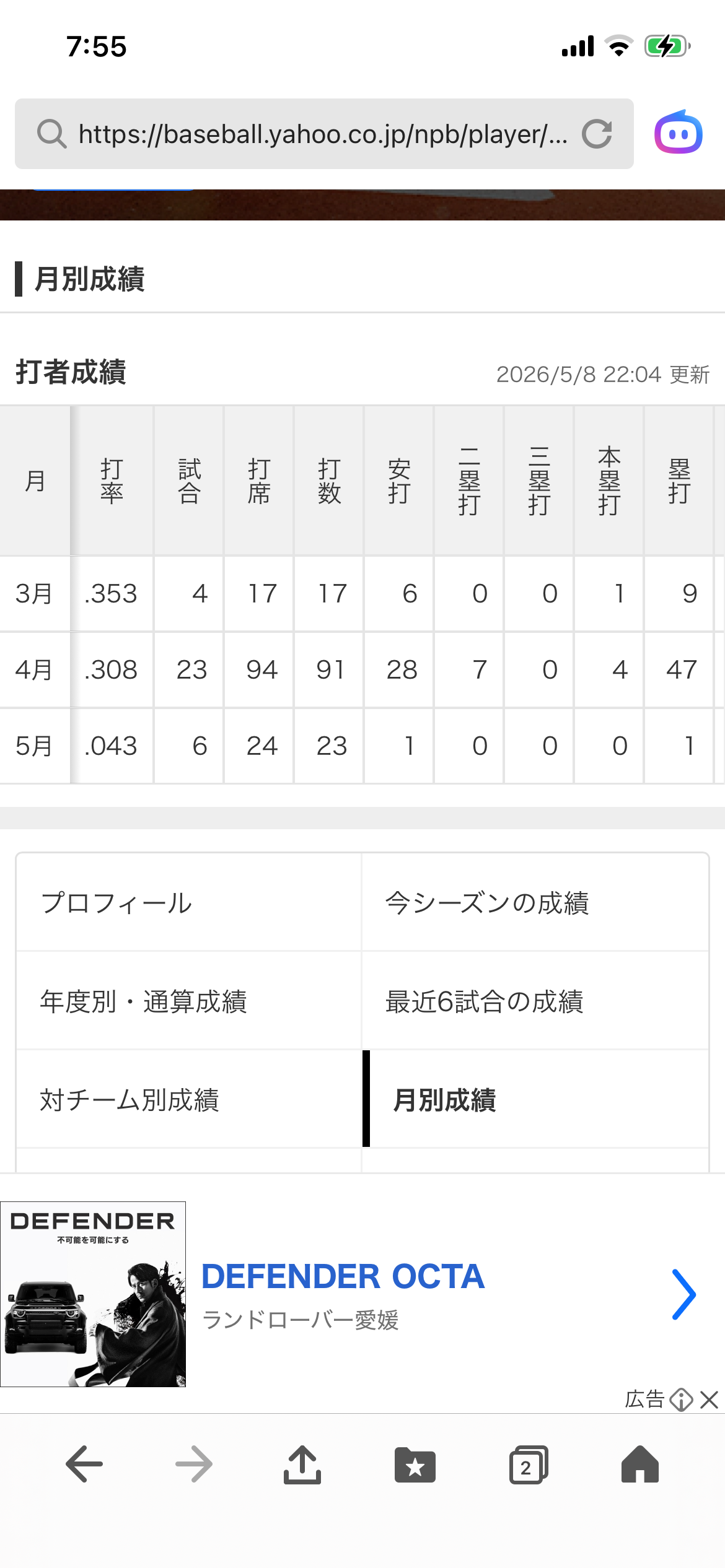Go back to the previous page
This screenshot has height=1568, width=725.
point(84,1465)
